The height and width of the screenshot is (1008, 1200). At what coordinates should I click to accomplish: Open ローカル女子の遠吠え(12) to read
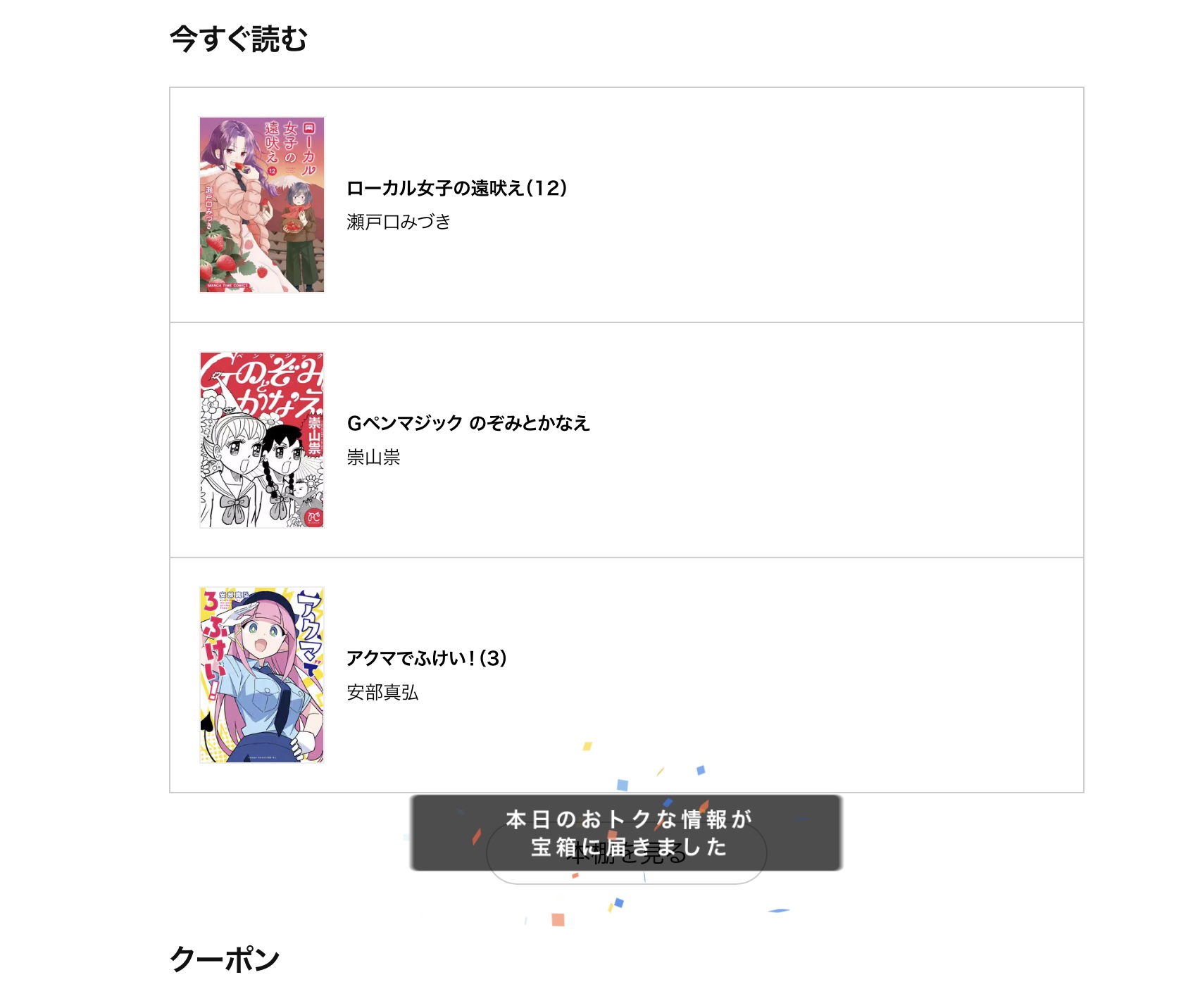[x=456, y=188]
